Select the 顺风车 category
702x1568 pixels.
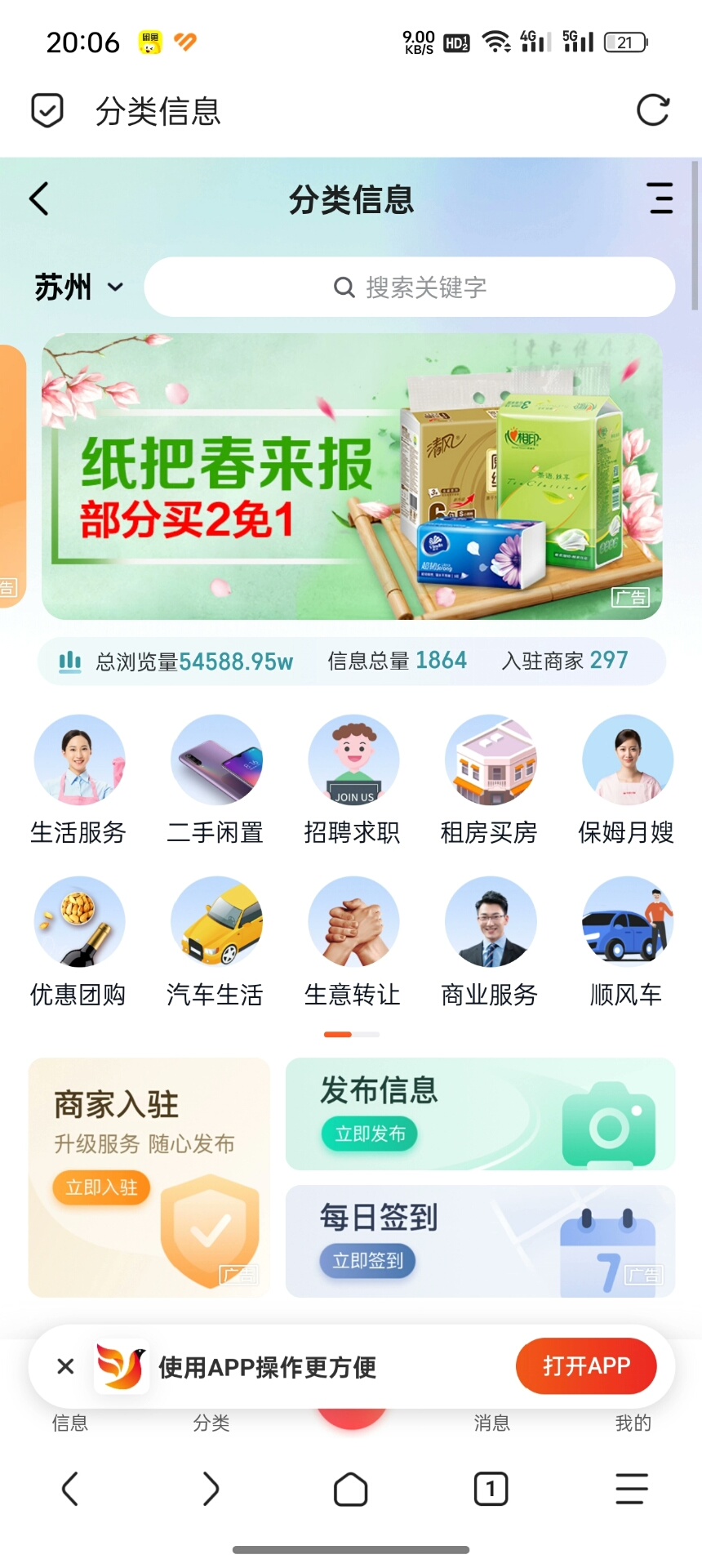click(x=626, y=941)
